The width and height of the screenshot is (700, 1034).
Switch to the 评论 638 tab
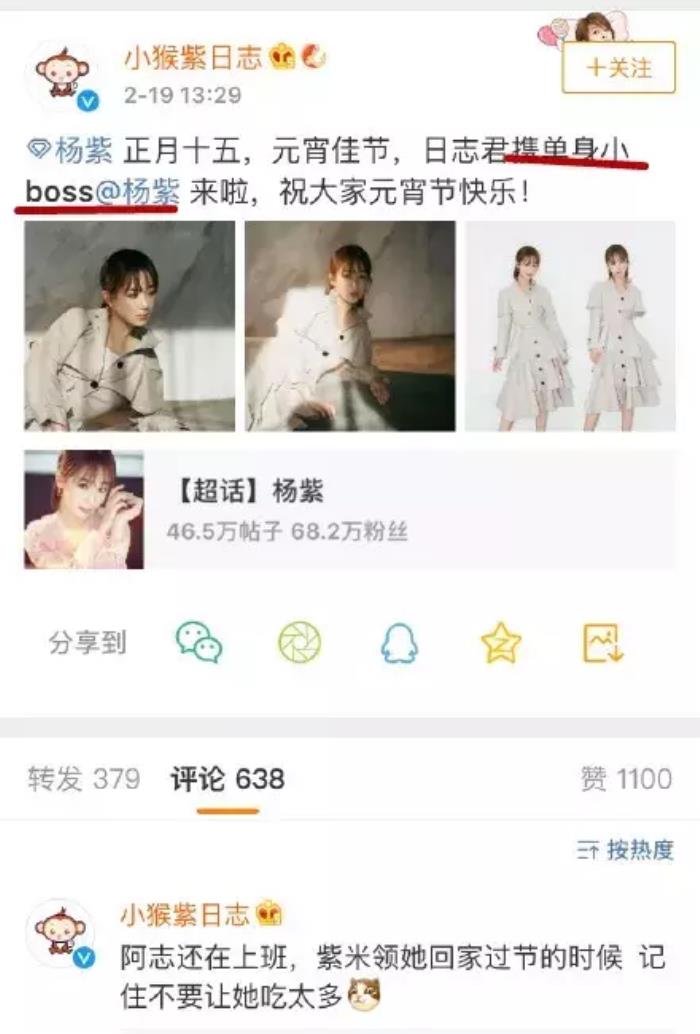click(227, 779)
